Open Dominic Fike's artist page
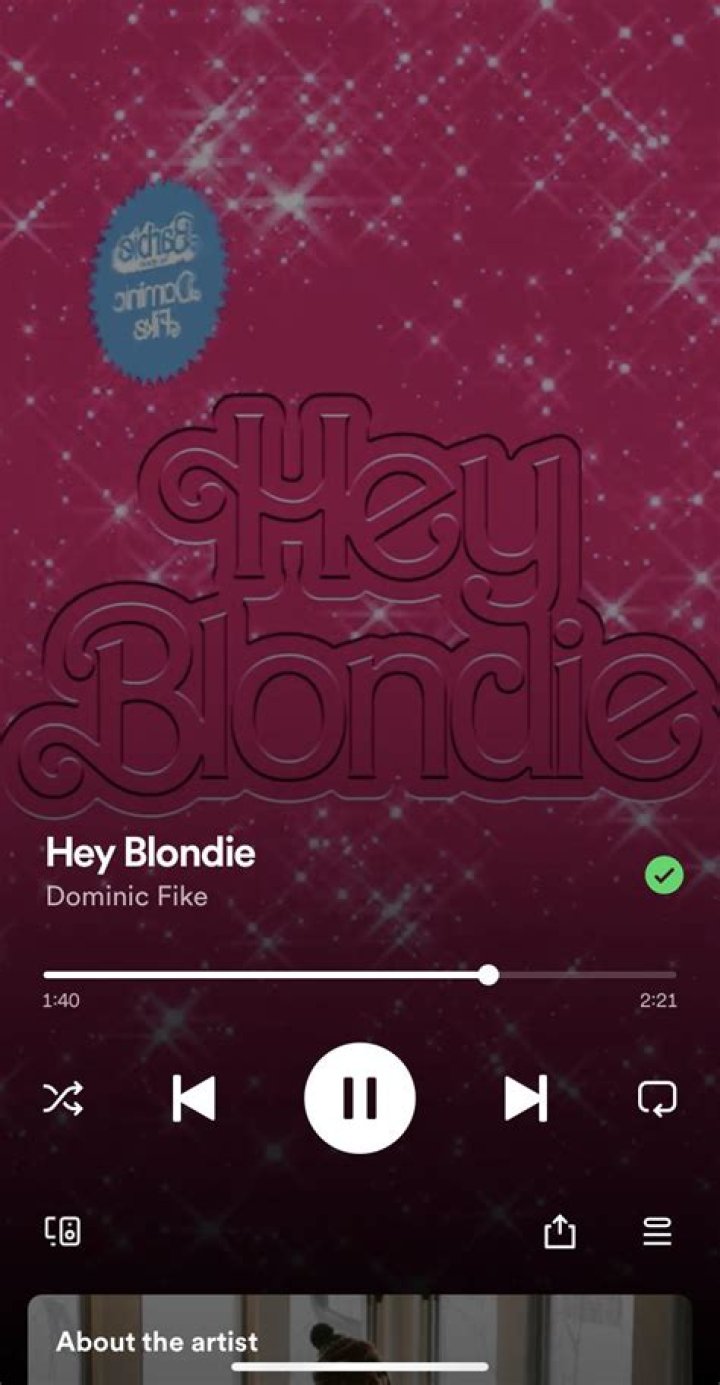 pyautogui.click(x=126, y=896)
